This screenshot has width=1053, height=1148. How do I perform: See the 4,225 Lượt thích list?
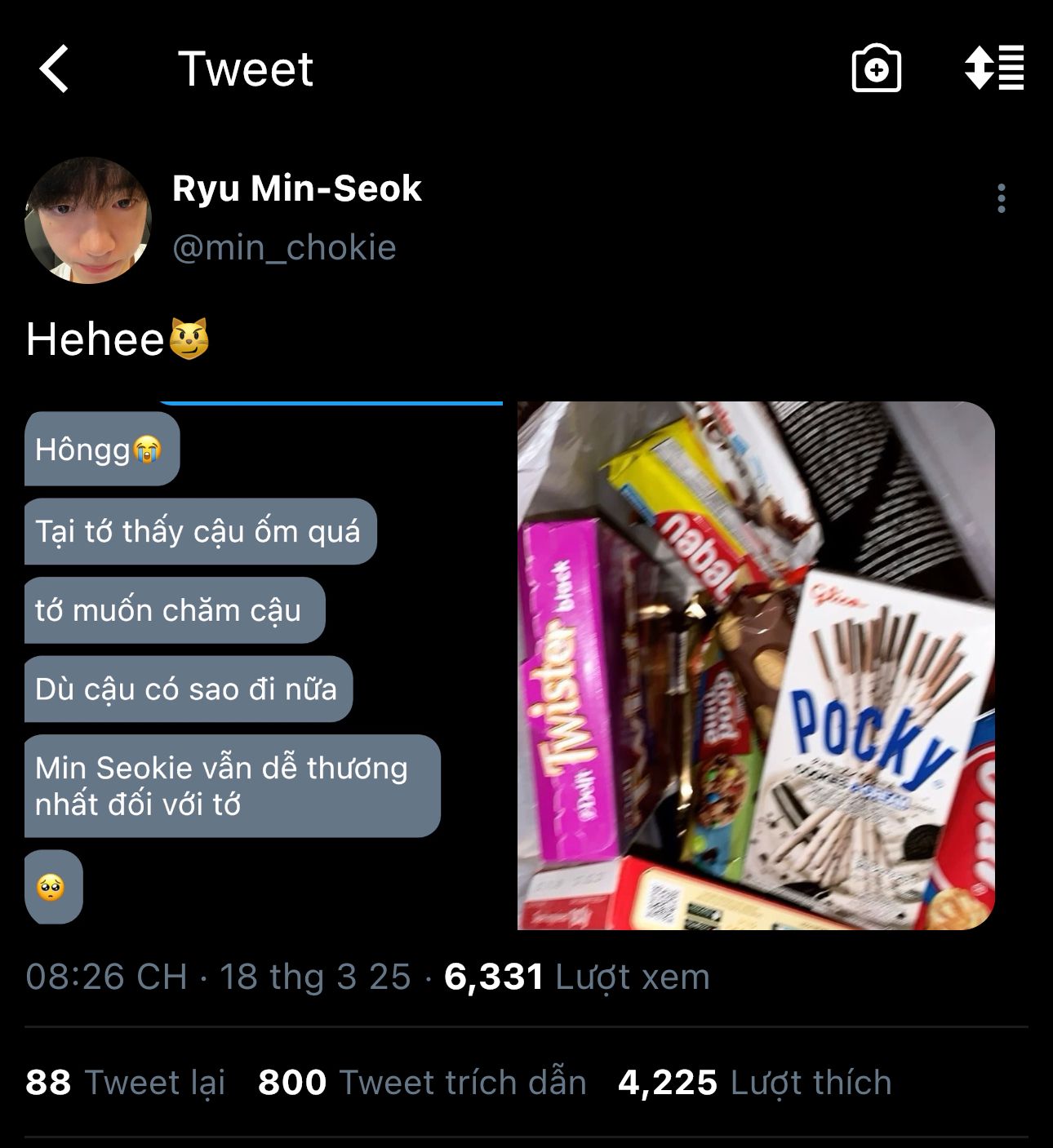pos(754,1083)
